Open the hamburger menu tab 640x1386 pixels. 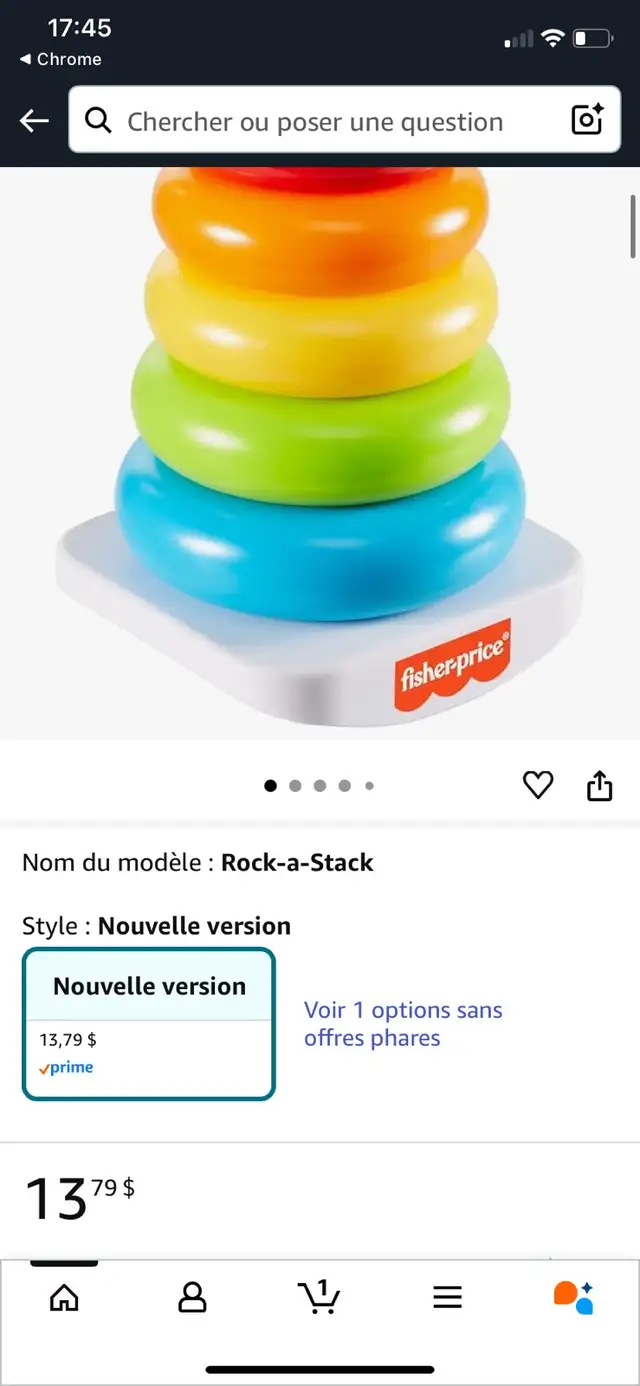click(x=447, y=1298)
